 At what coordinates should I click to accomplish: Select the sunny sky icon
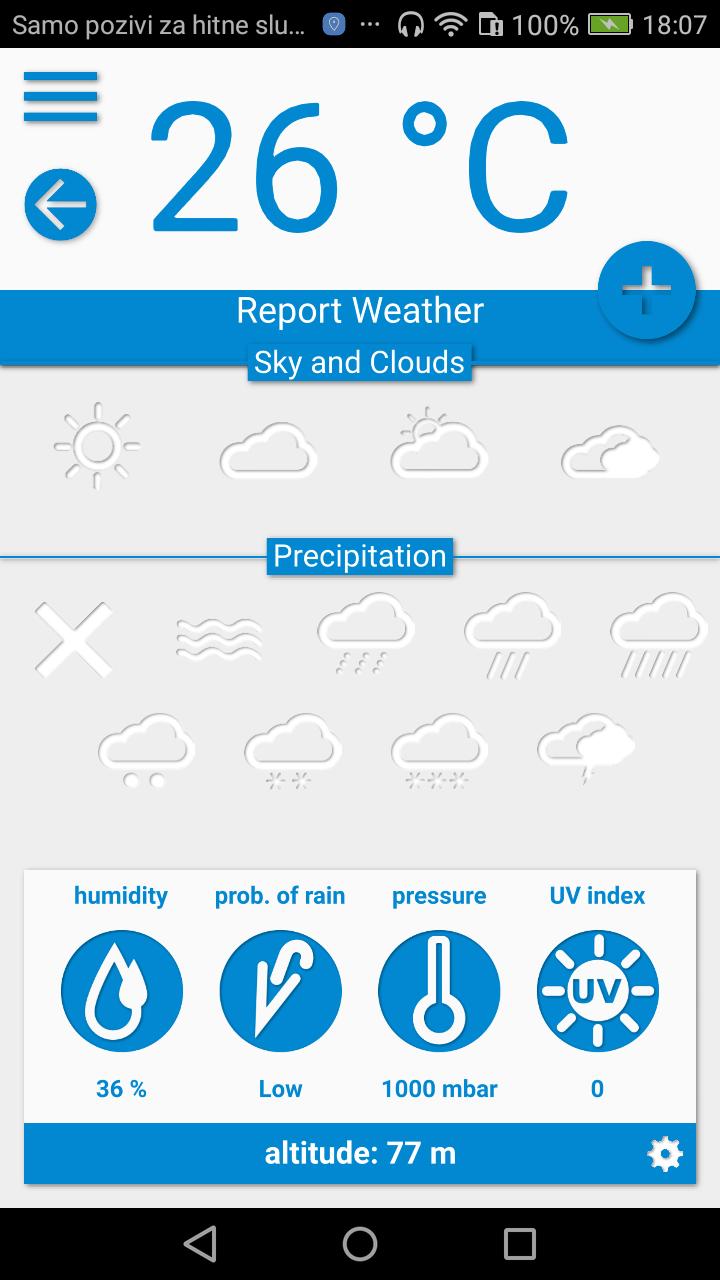coord(97,446)
